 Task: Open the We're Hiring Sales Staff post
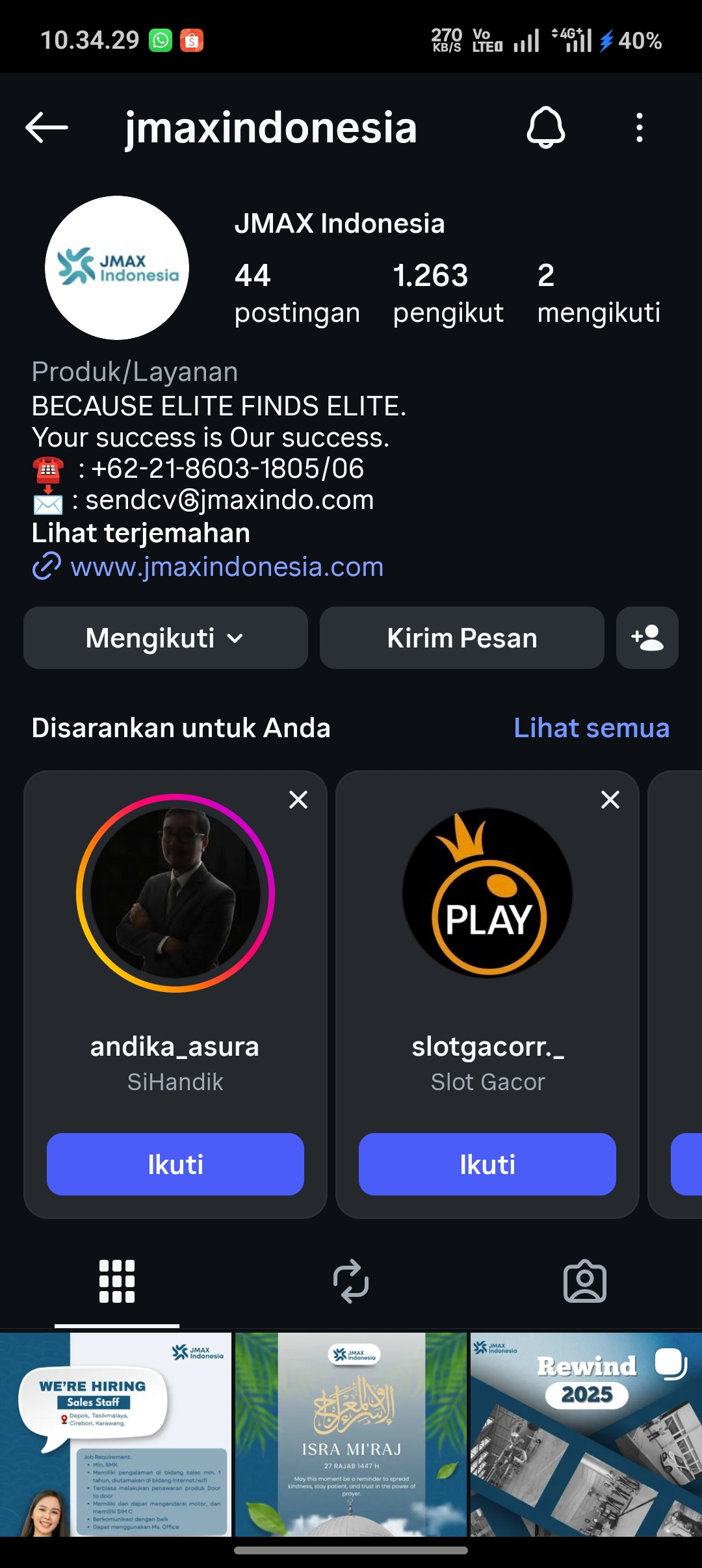[116, 1434]
